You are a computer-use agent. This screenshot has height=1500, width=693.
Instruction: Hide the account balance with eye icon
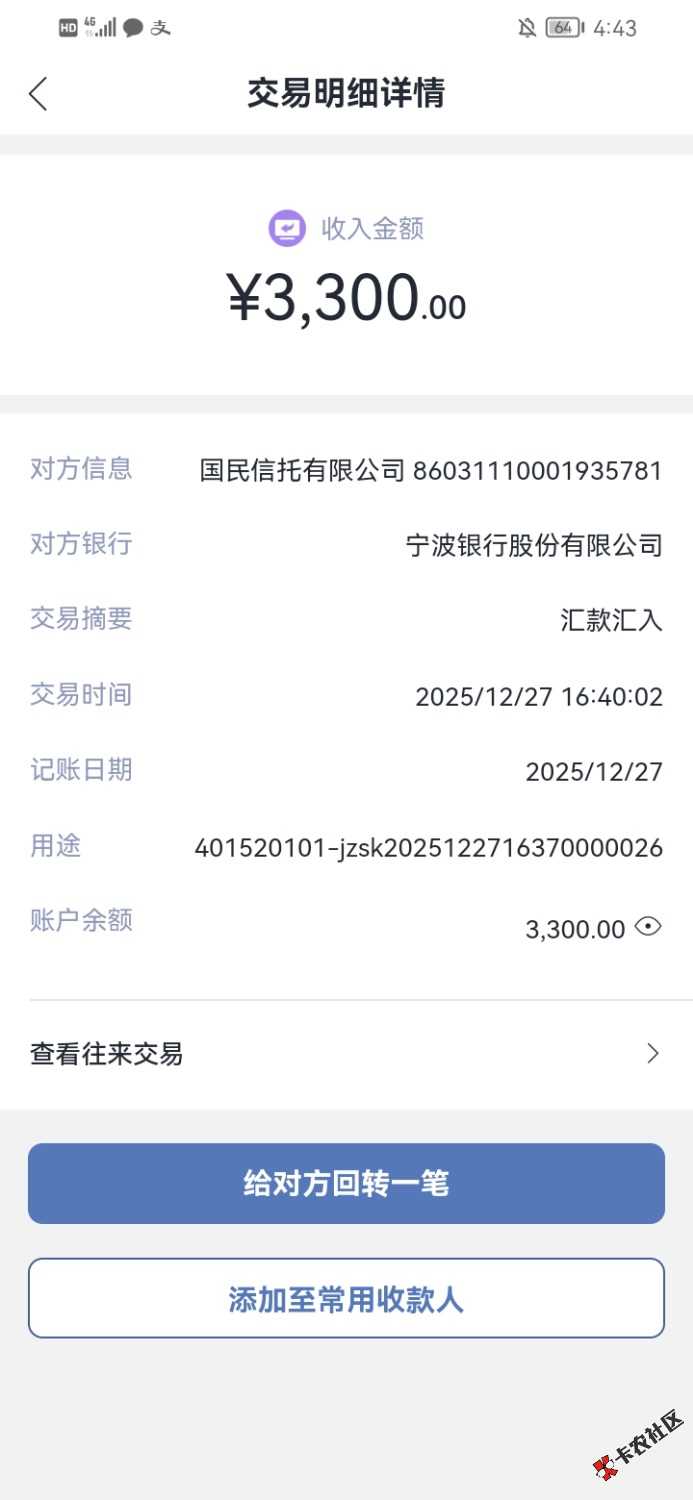649,927
